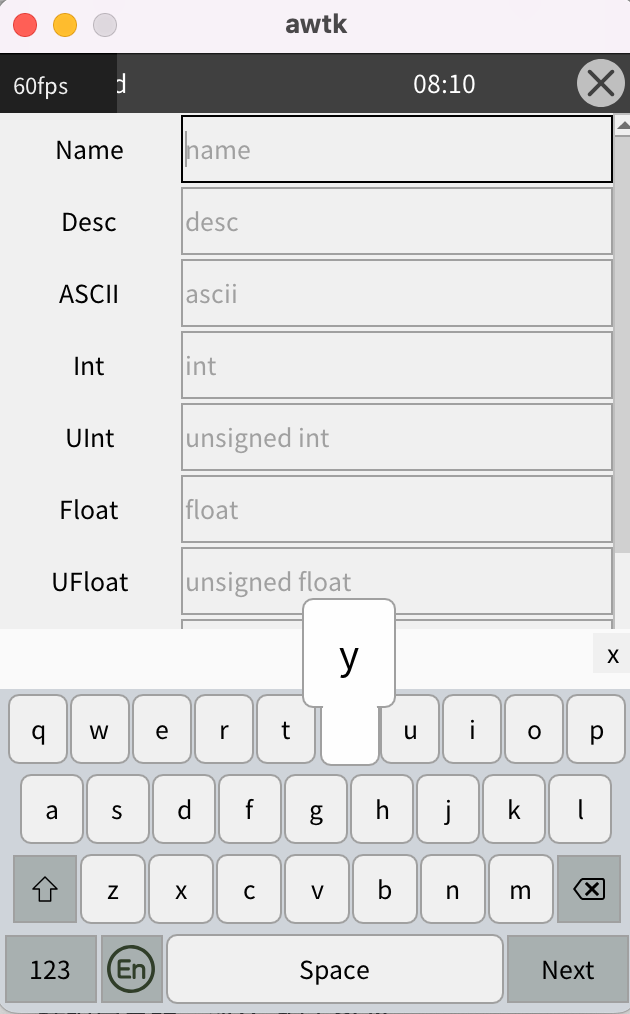Tap the letter h key
This screenshot has width=630, height=1014.
click(x=382, y=809)
